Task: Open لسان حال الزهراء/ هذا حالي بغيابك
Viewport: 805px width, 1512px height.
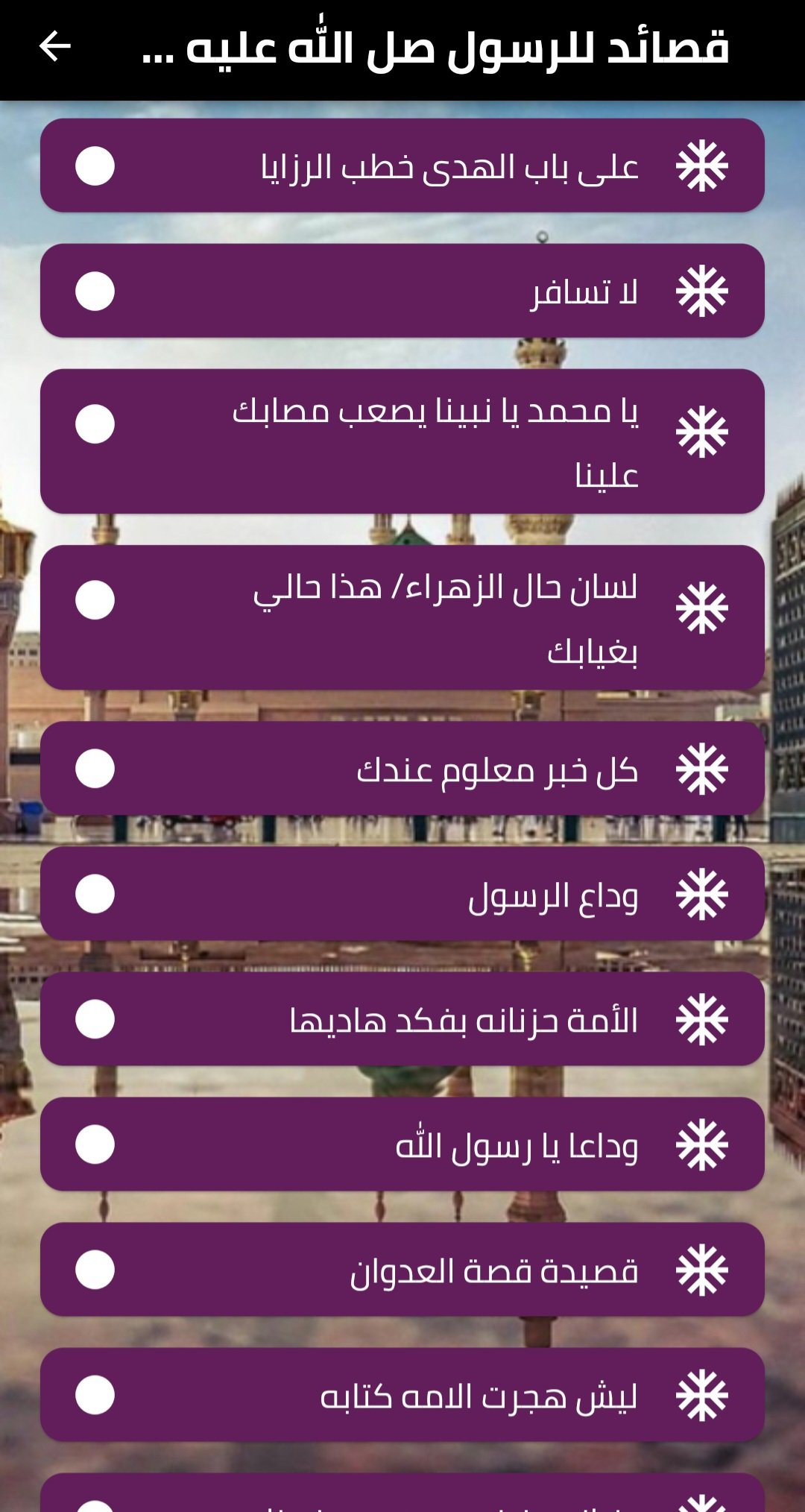Action: [x=402, y=617]
